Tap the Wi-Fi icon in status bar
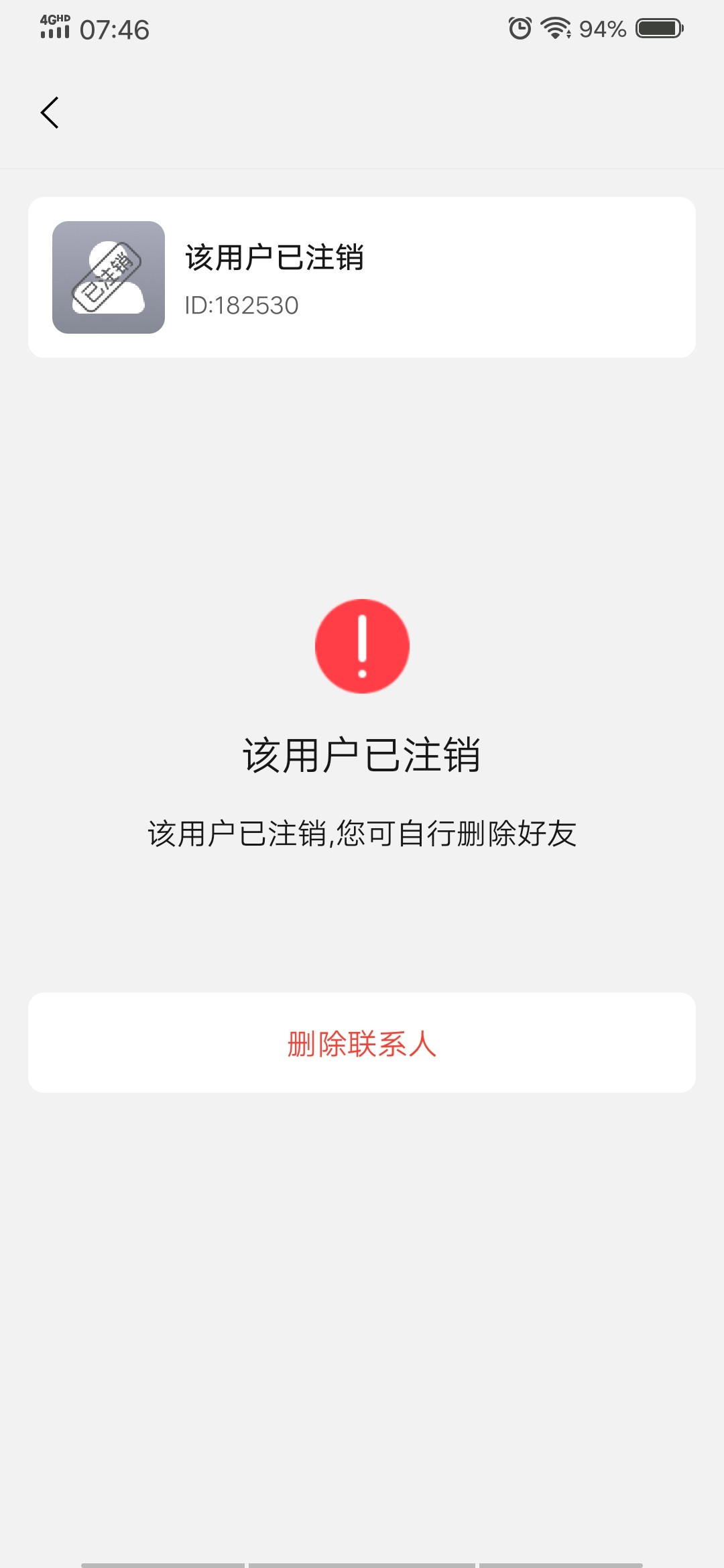Image resolution: width=724 pixels, height=1568 pixels. coord(554,28)
